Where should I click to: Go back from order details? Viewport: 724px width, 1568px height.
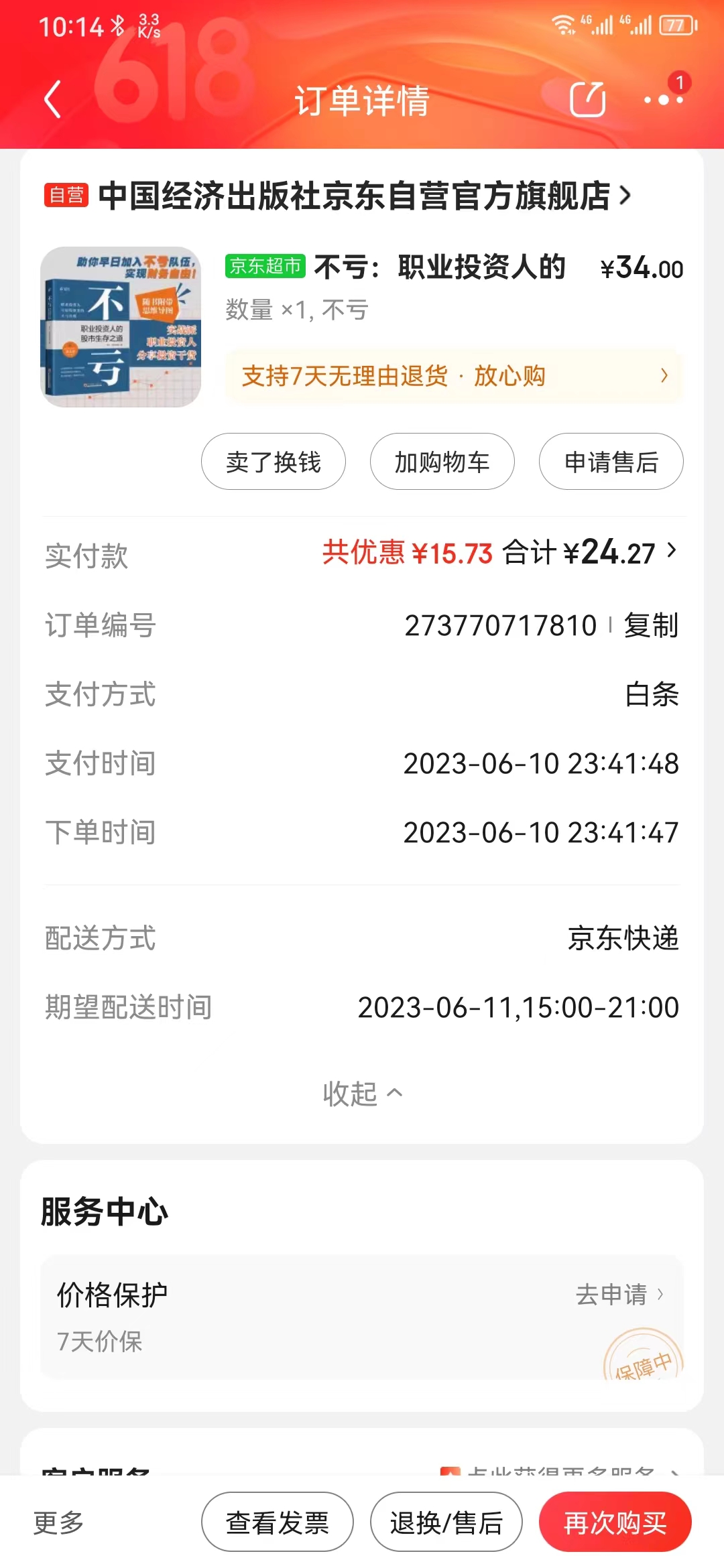[x=52, y=100]
